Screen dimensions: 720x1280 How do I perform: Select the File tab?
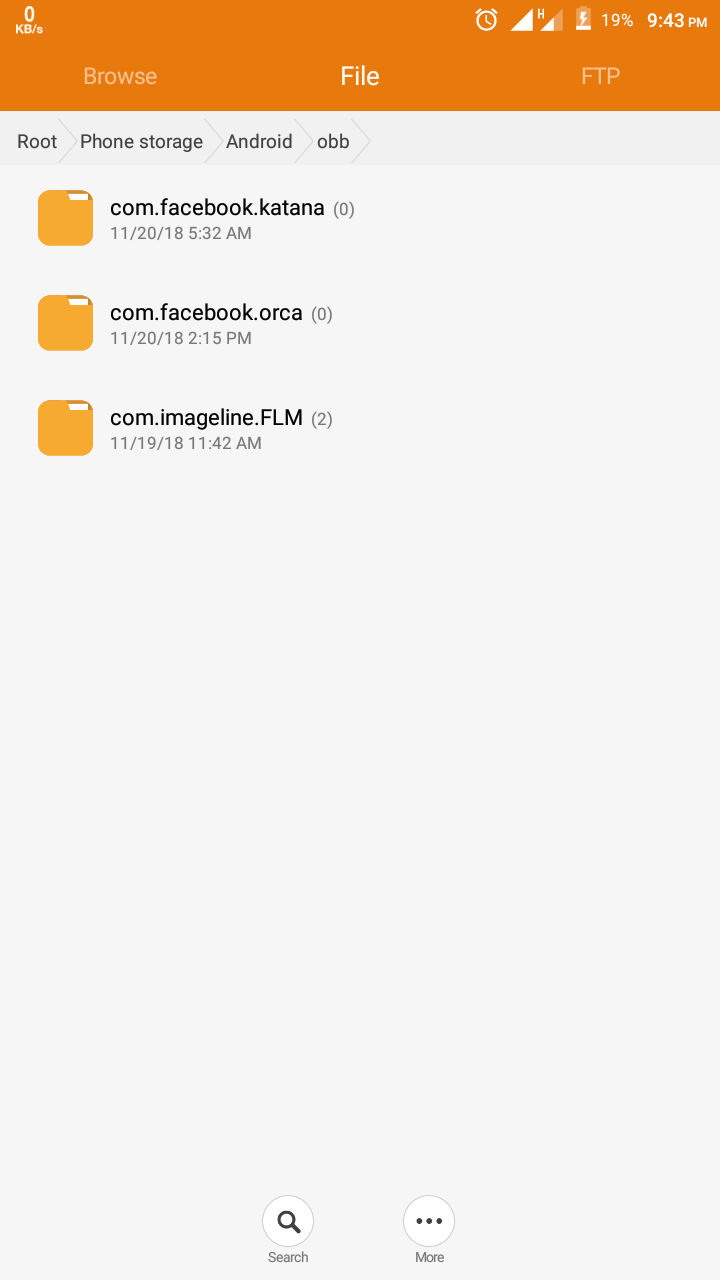point(360,76)
